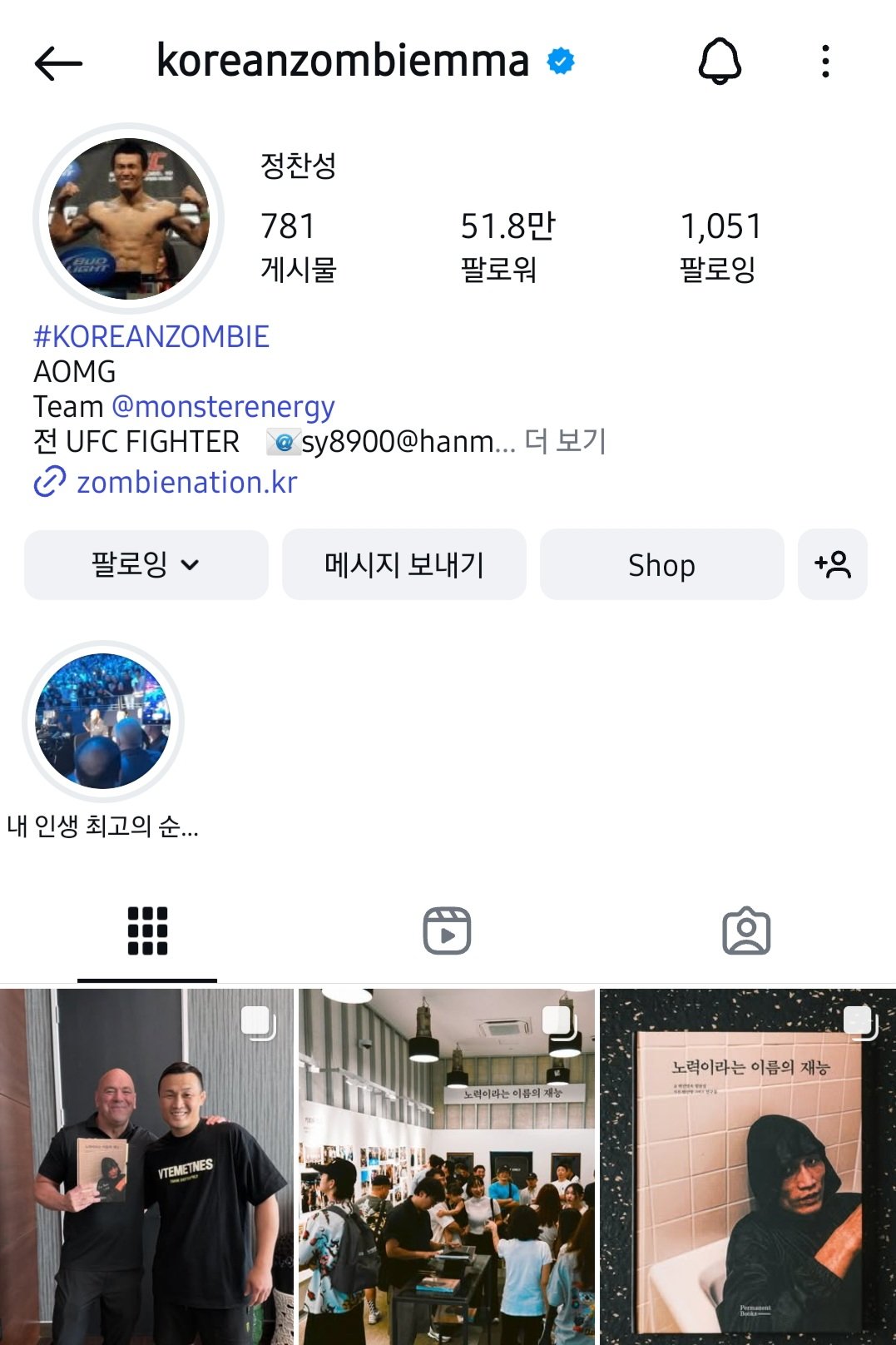This screenshot has width=896, height=1345.
Task: Go back using the arrow icon
Action: click(58, 63)
